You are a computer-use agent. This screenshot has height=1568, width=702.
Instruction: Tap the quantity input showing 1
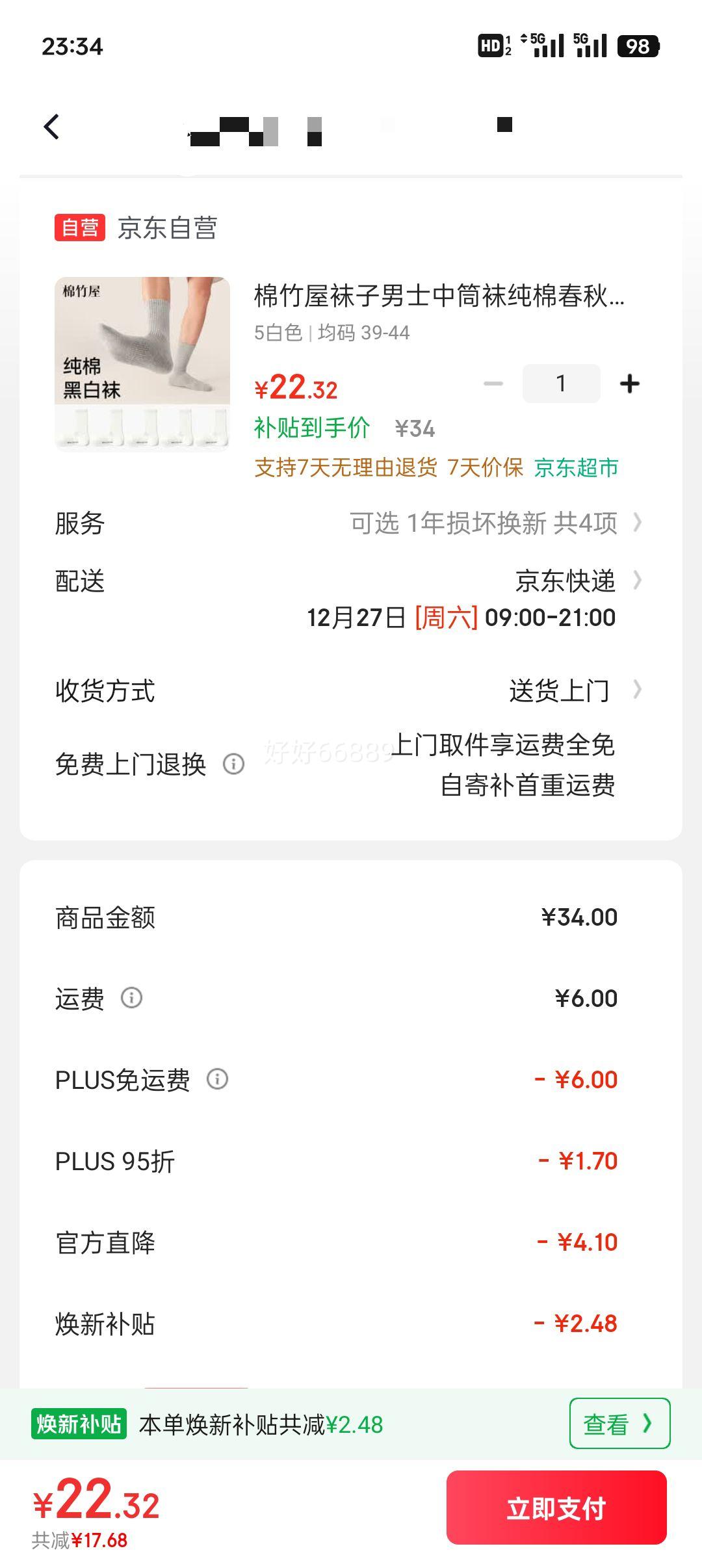point(561,384)
